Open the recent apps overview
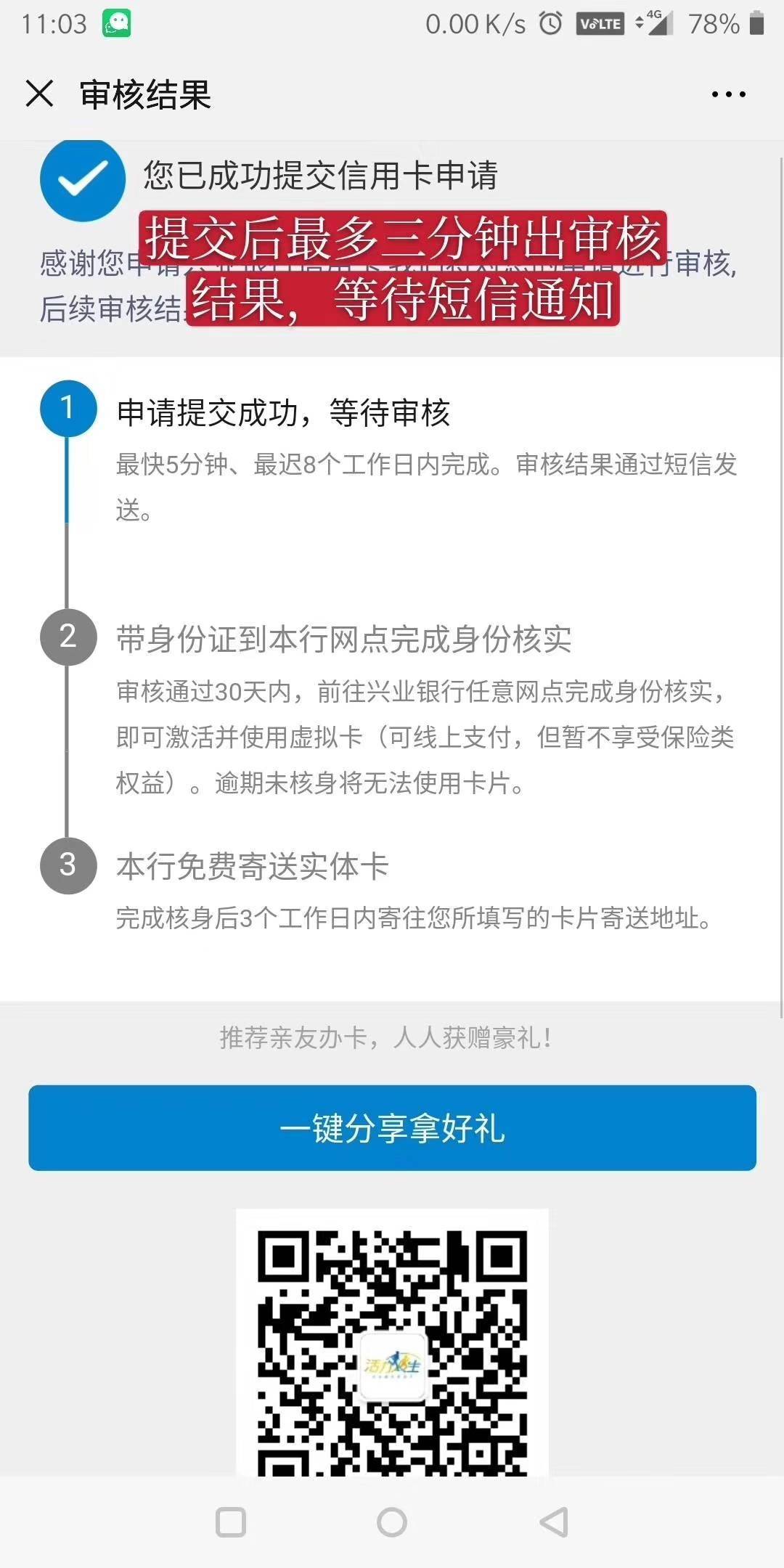Image resolution: width=784 pixels, height=1568 pixels. tap(231, 1522)
